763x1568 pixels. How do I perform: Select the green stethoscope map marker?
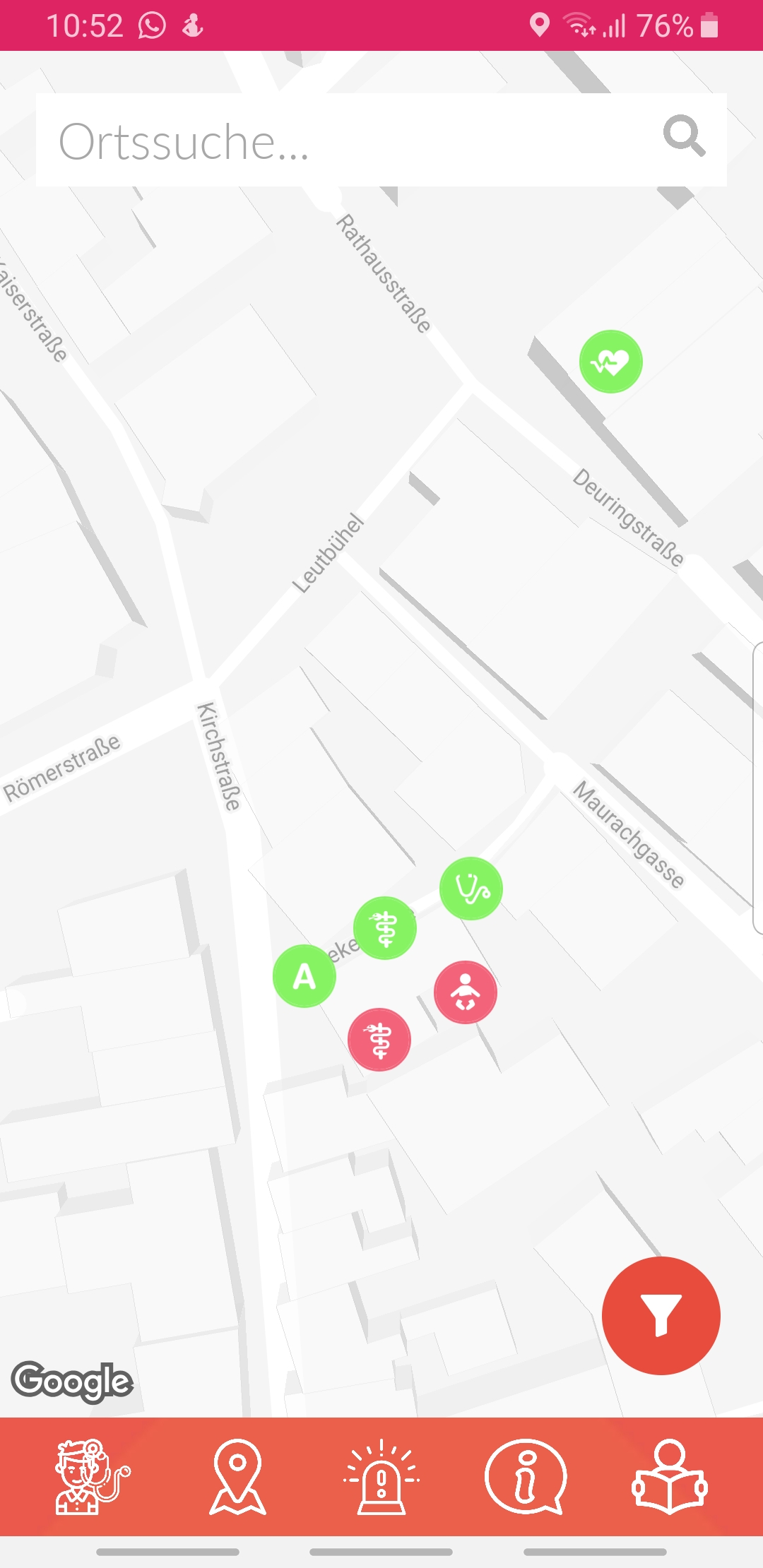point(471,889)
